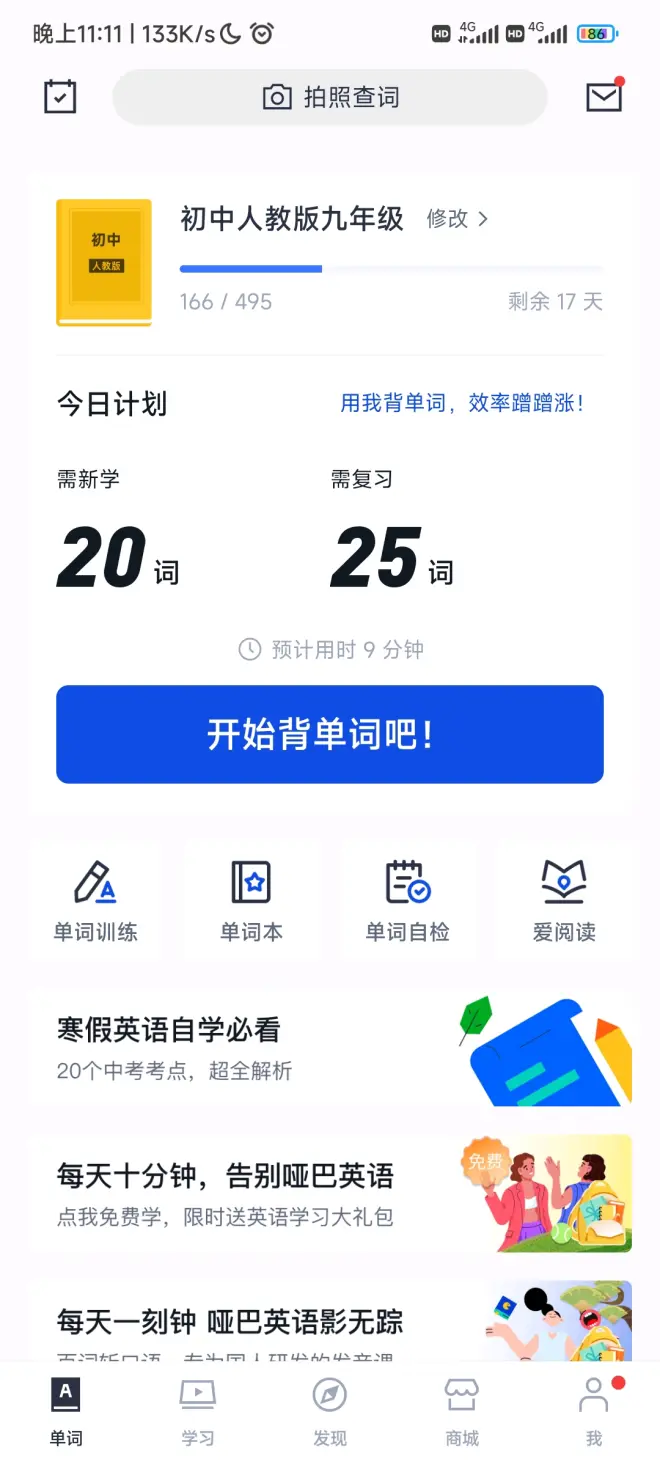Open the mail inbox icon
Image resolution: width=660 pixels, height=1467 pixels.
pos(603,96)
